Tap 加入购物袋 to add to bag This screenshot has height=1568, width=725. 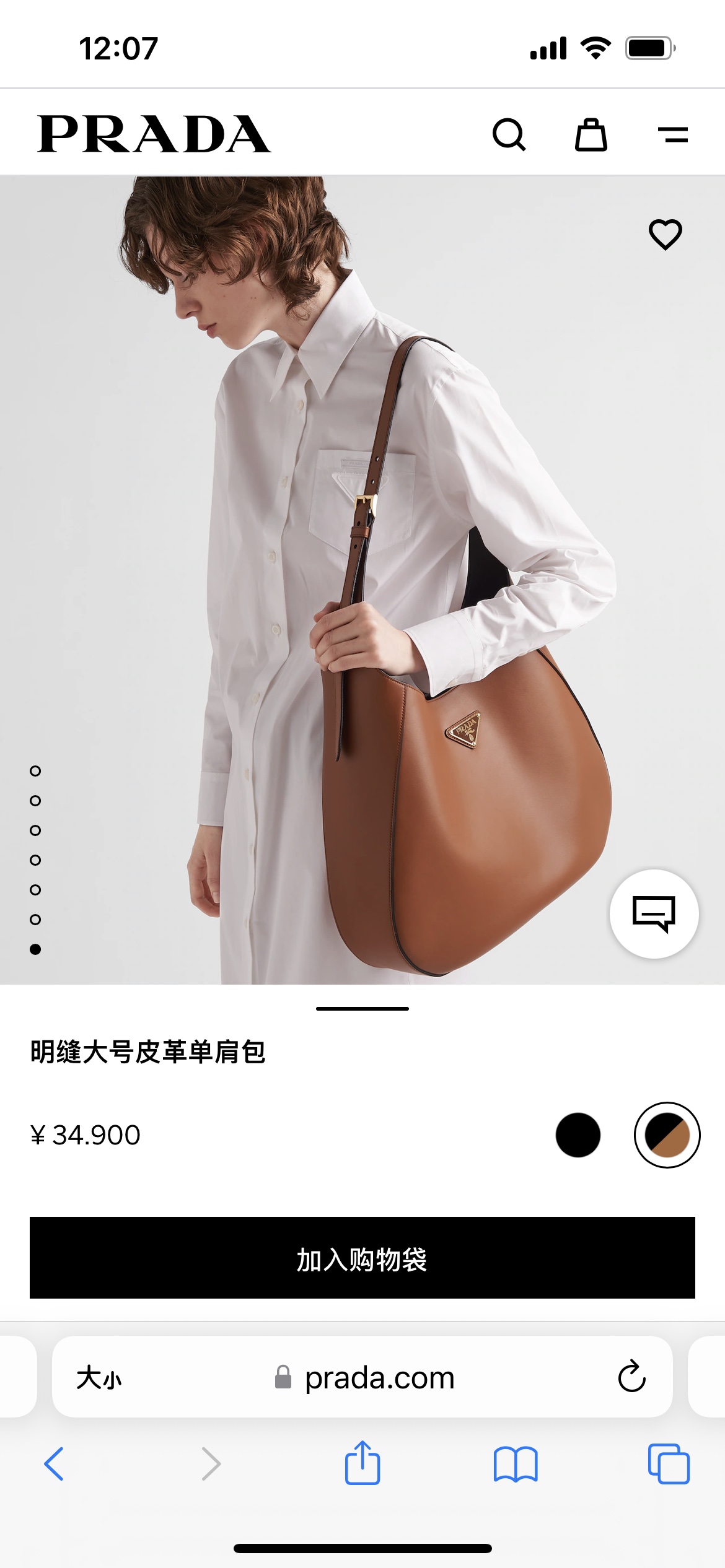click(362, 1258)
